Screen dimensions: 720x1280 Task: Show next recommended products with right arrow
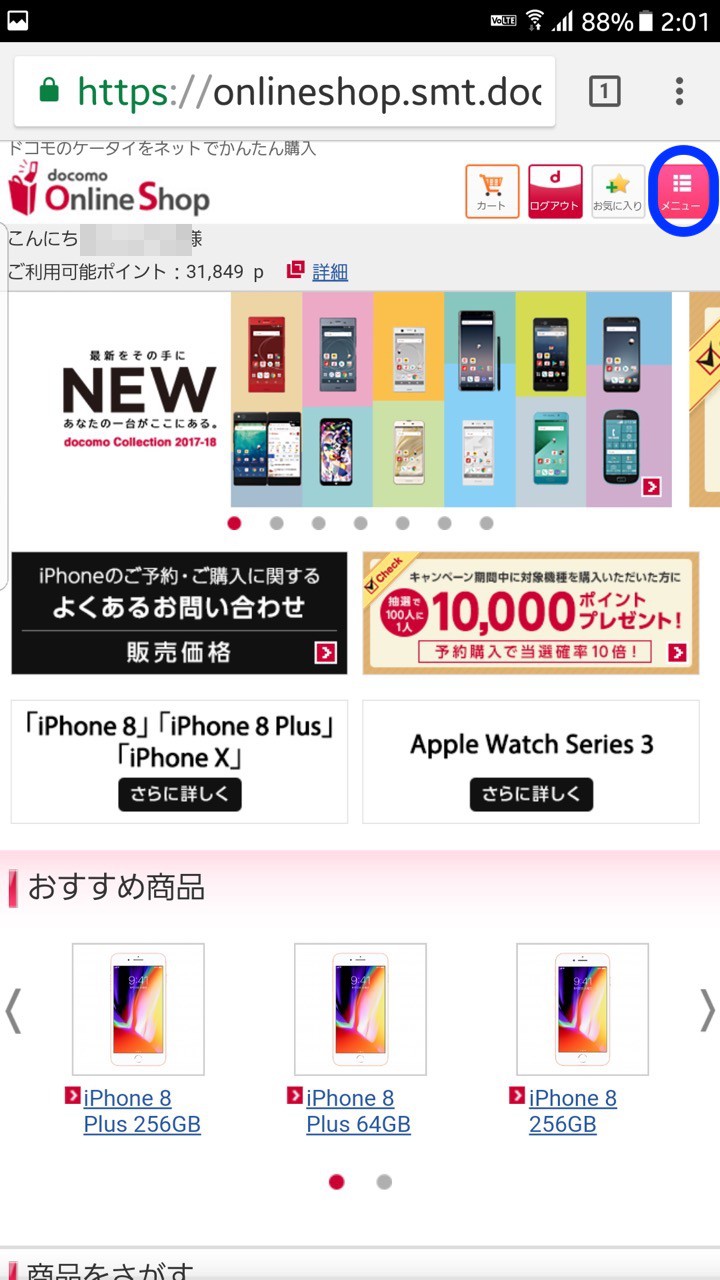pyautogui.click(x=707, y=1011)
